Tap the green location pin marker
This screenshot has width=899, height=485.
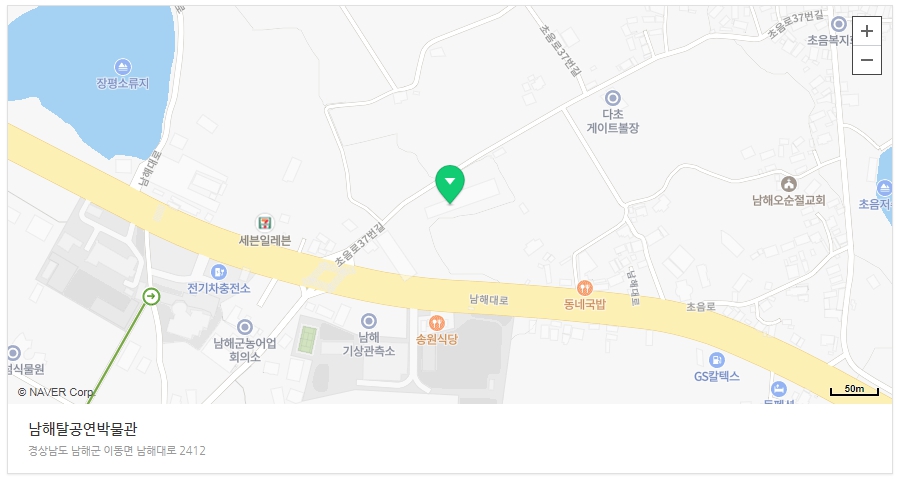450,183
